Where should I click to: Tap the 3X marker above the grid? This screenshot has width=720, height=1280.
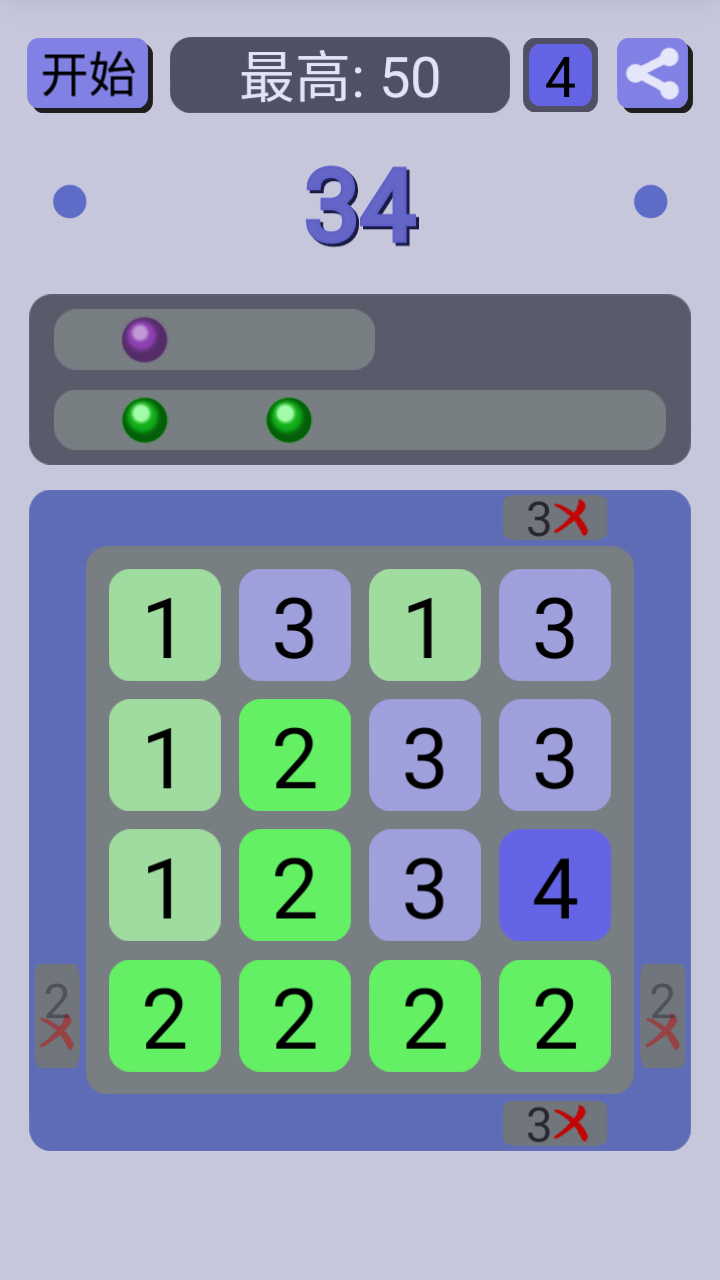pos(555,518)
